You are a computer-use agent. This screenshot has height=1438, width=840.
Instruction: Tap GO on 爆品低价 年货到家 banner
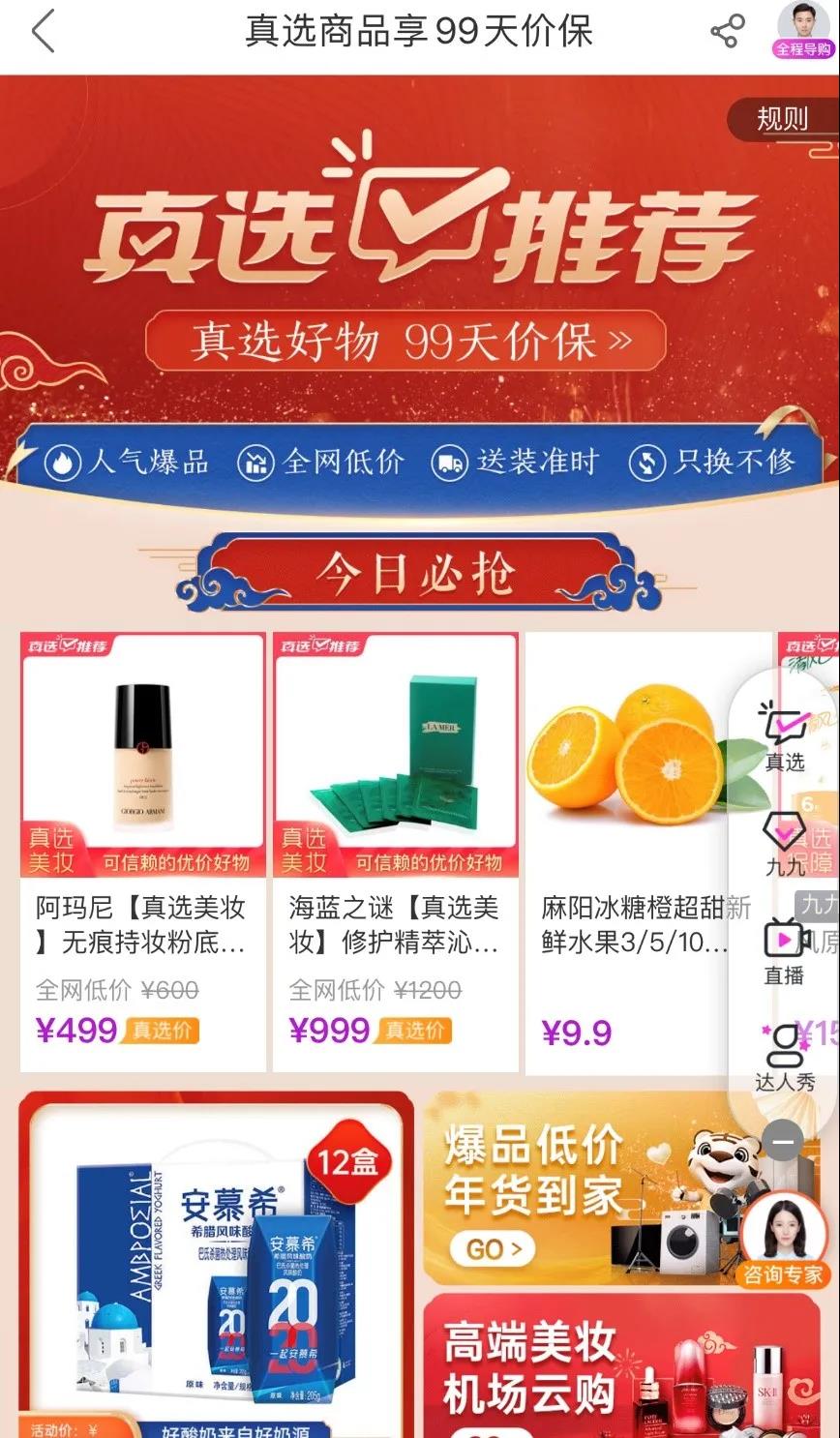(494, 1249)
